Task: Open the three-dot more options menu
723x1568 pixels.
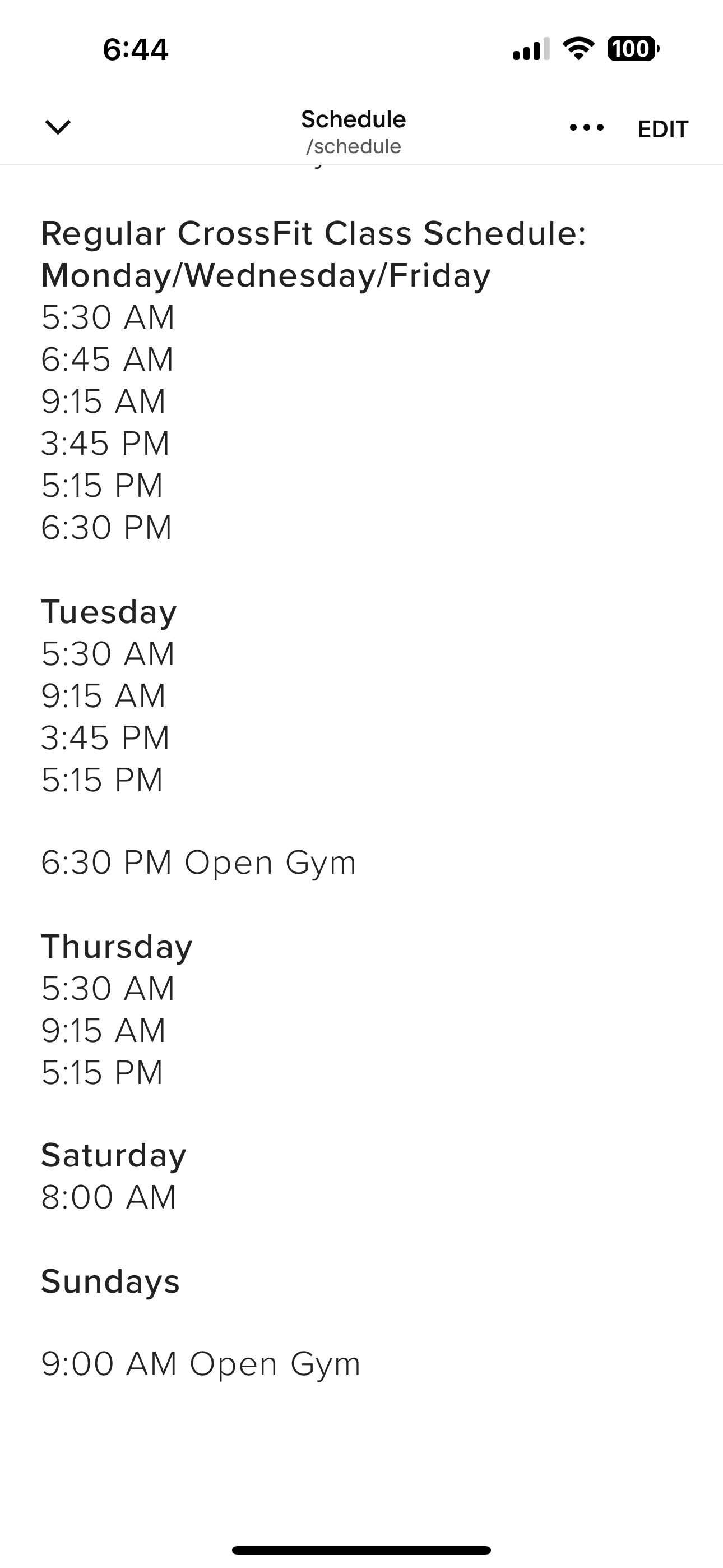Action: pos(587,128)
